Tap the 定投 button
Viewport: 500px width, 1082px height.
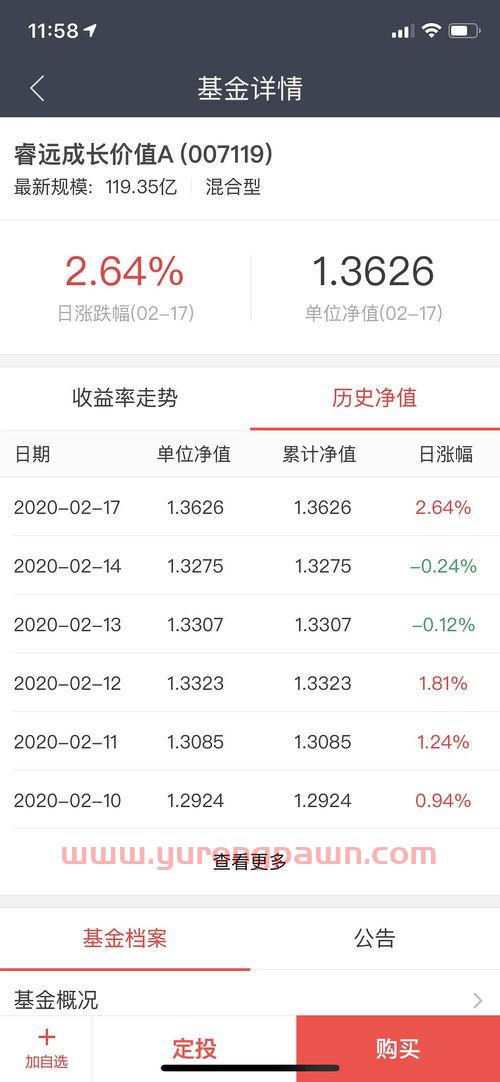pos(194,1049)
